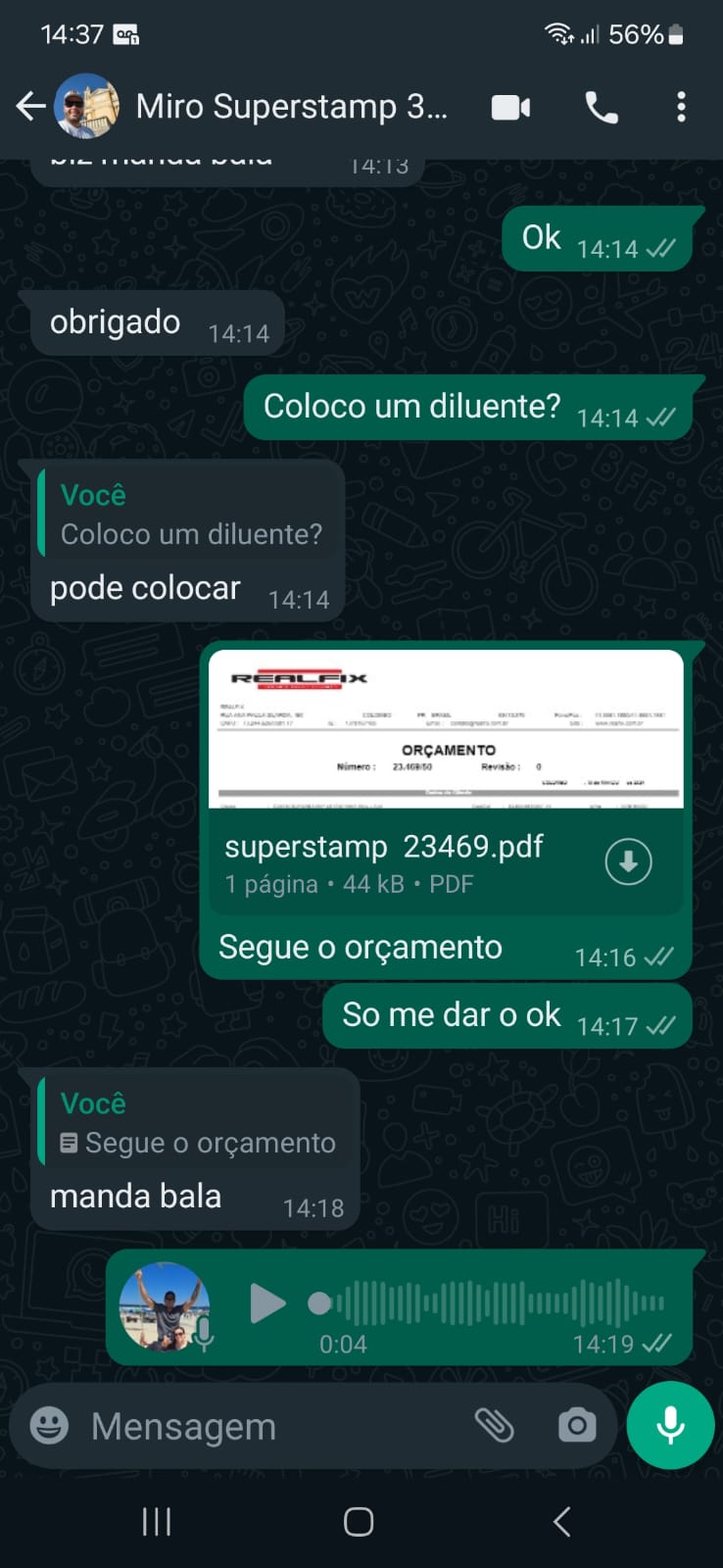723x1568 pixels.
Task: Open the emoji picker
Action: pos(50,1426)
